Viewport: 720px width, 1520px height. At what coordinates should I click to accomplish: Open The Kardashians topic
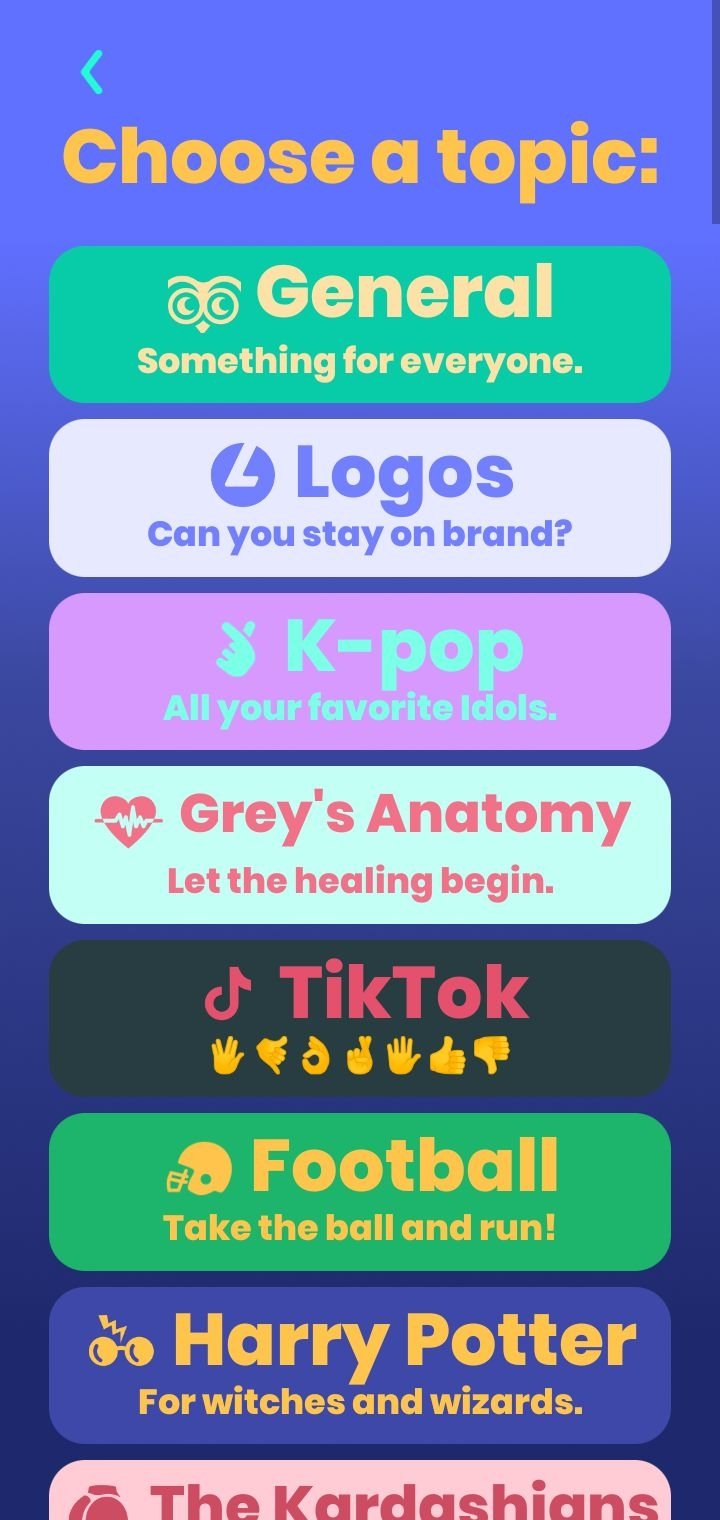click(360, 1494)
